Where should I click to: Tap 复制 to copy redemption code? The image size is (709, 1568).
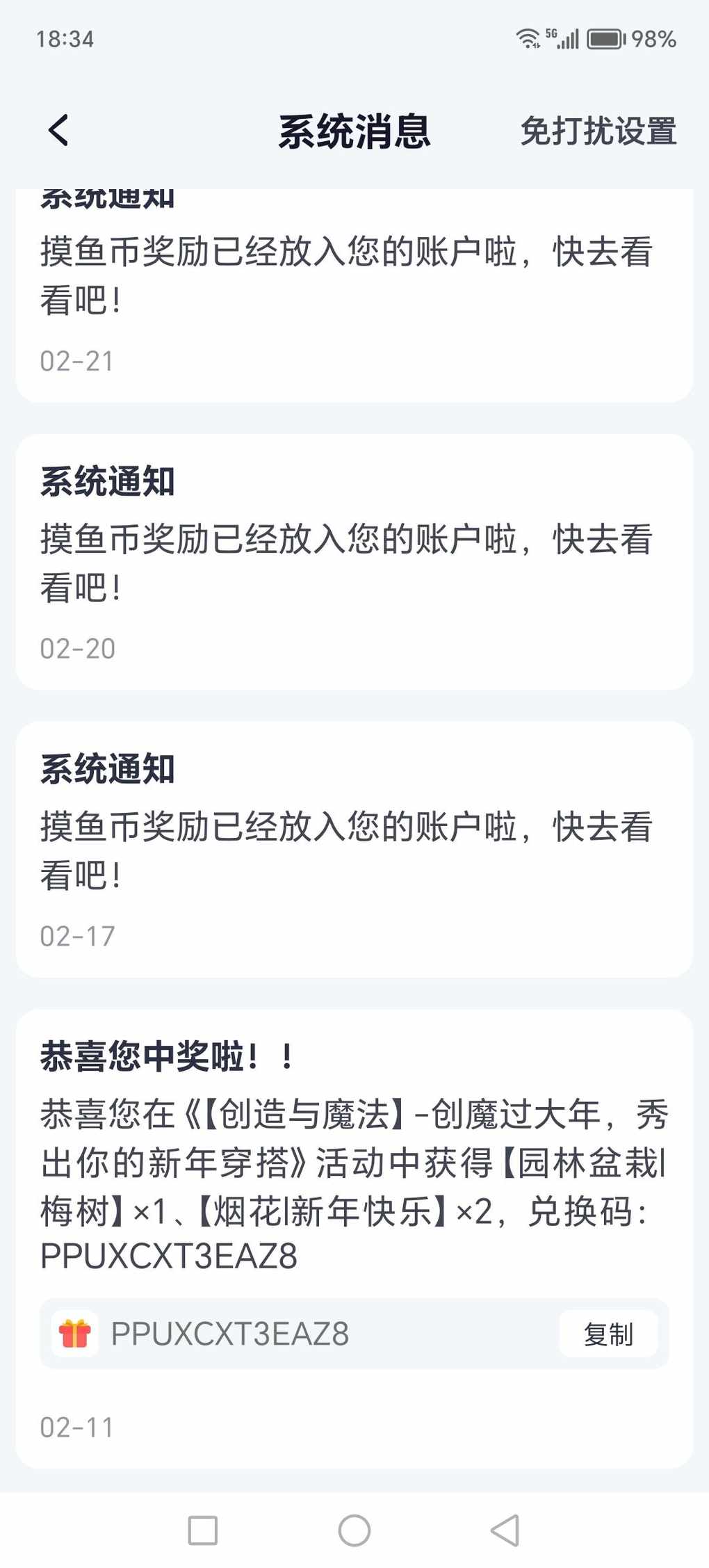(x=608, y=1334)
